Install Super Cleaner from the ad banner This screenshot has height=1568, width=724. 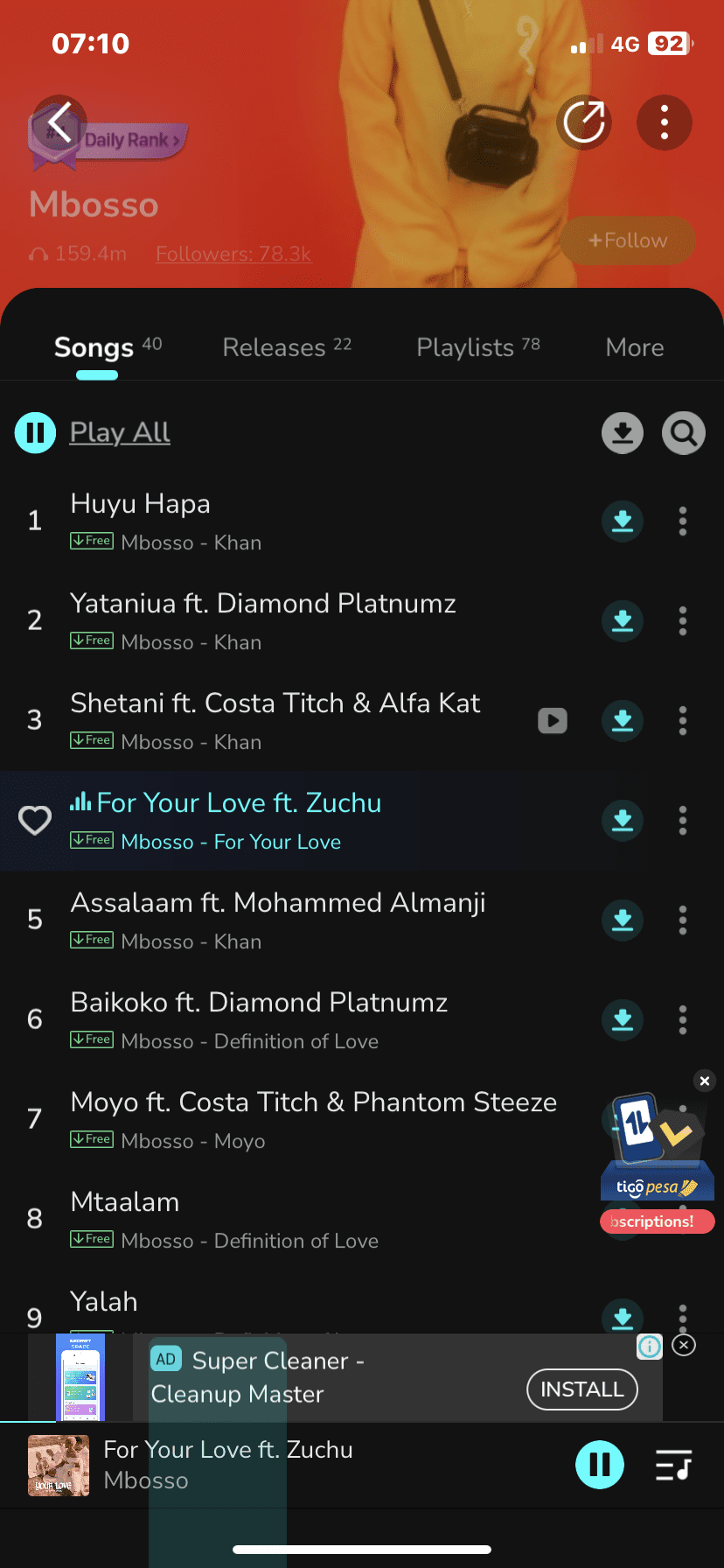point(582,1389)
